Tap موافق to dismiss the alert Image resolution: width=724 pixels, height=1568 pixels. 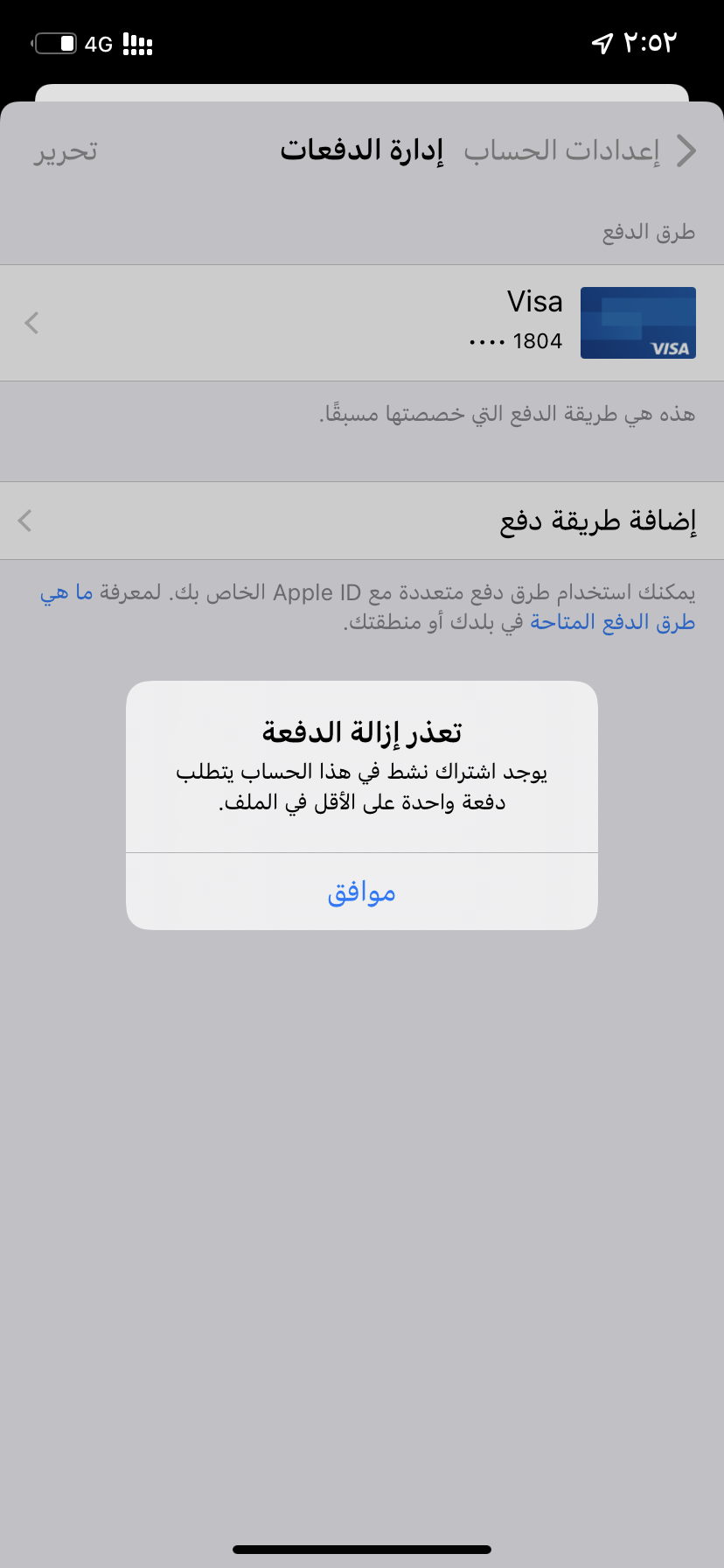click(361, 892)
